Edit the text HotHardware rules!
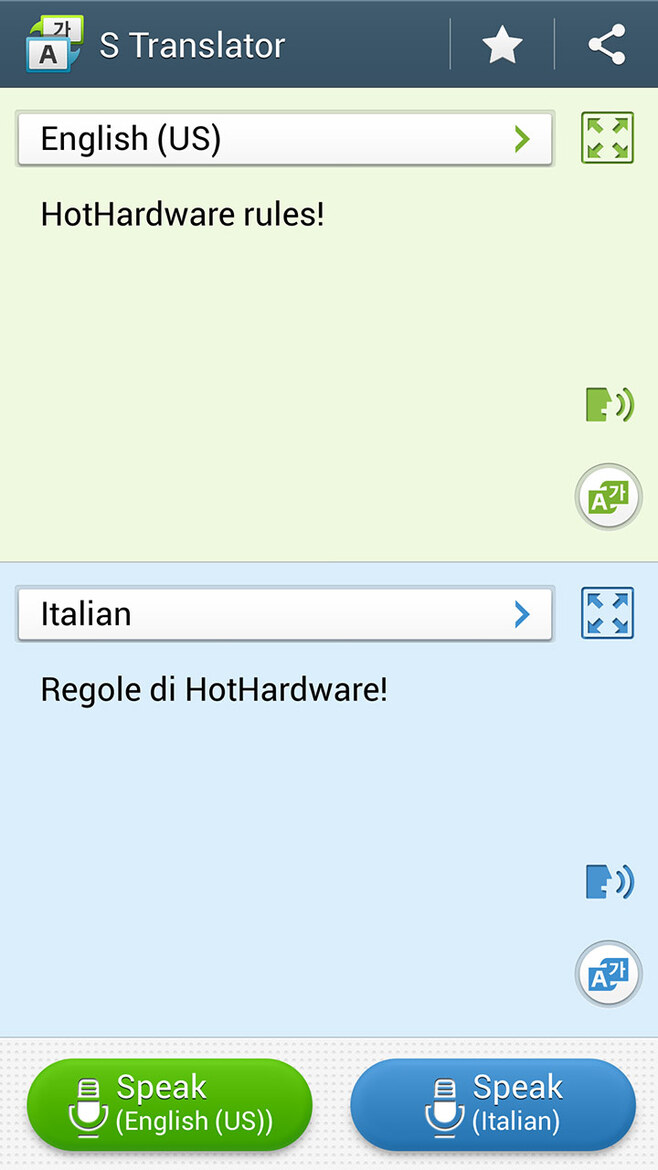 183,214
